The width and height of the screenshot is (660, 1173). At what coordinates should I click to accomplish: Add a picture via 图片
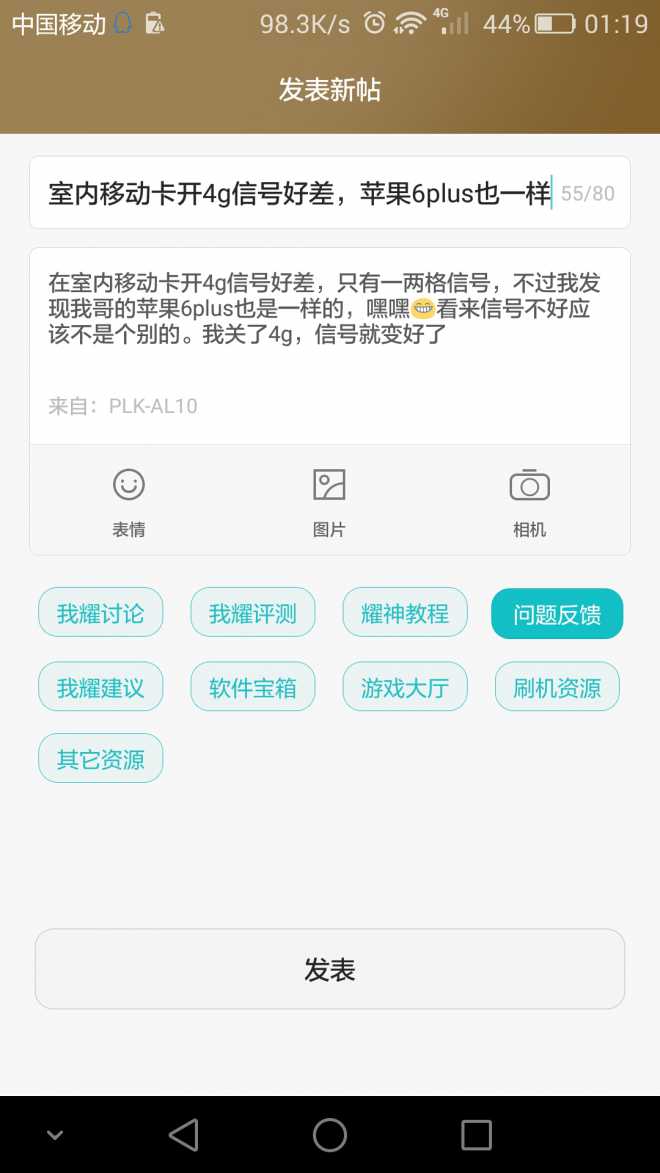pyautogui.click(x=329, y=502)
